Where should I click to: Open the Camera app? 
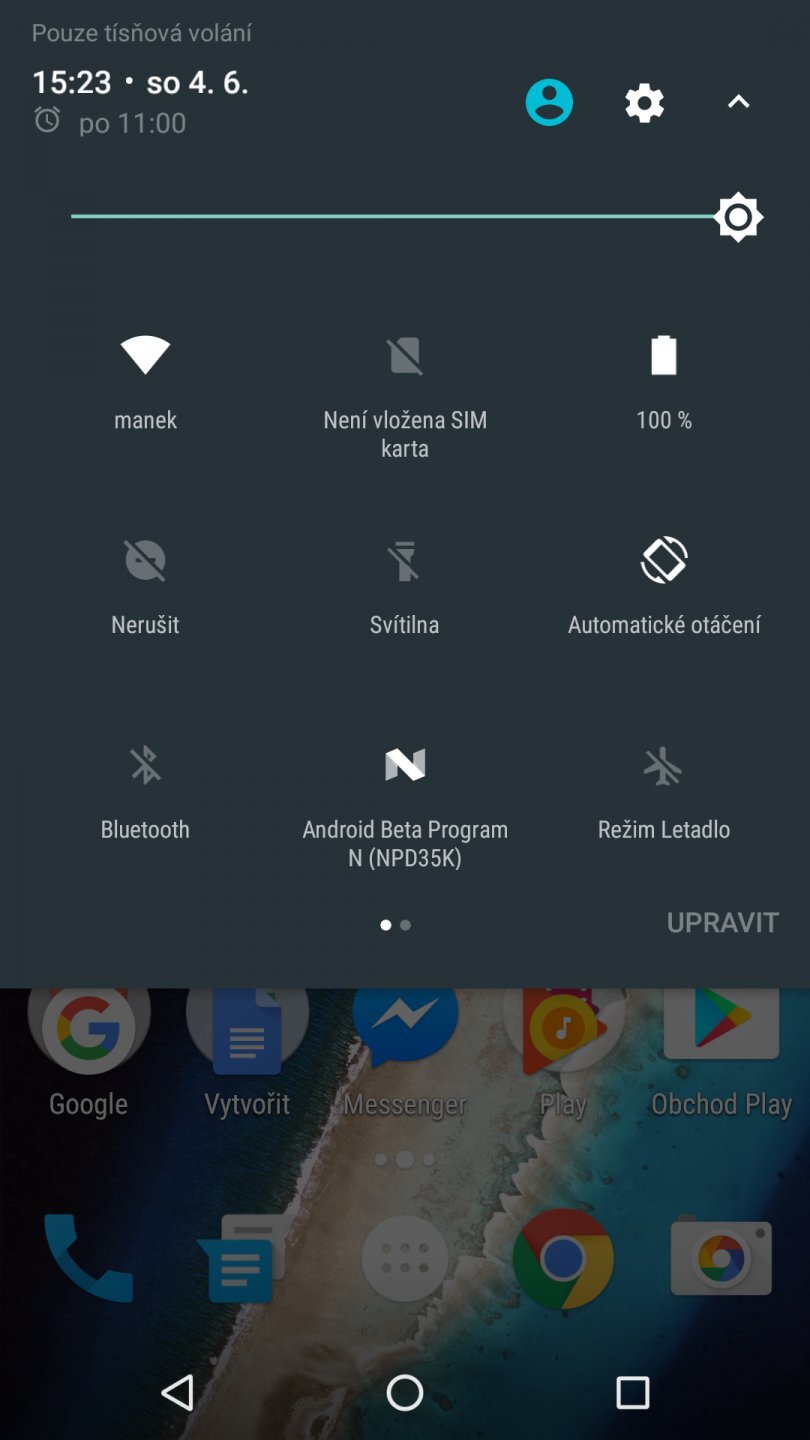722,1258
